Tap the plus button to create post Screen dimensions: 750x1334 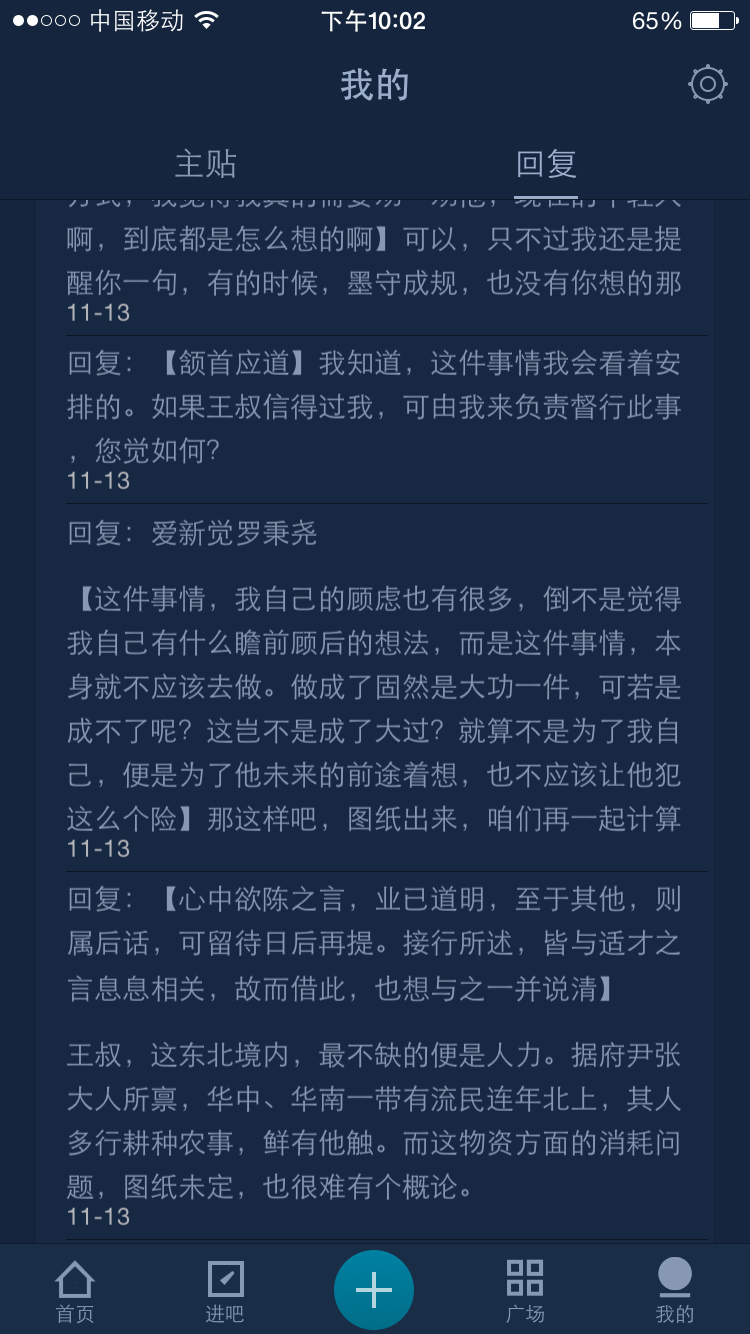pos(374,1290)
